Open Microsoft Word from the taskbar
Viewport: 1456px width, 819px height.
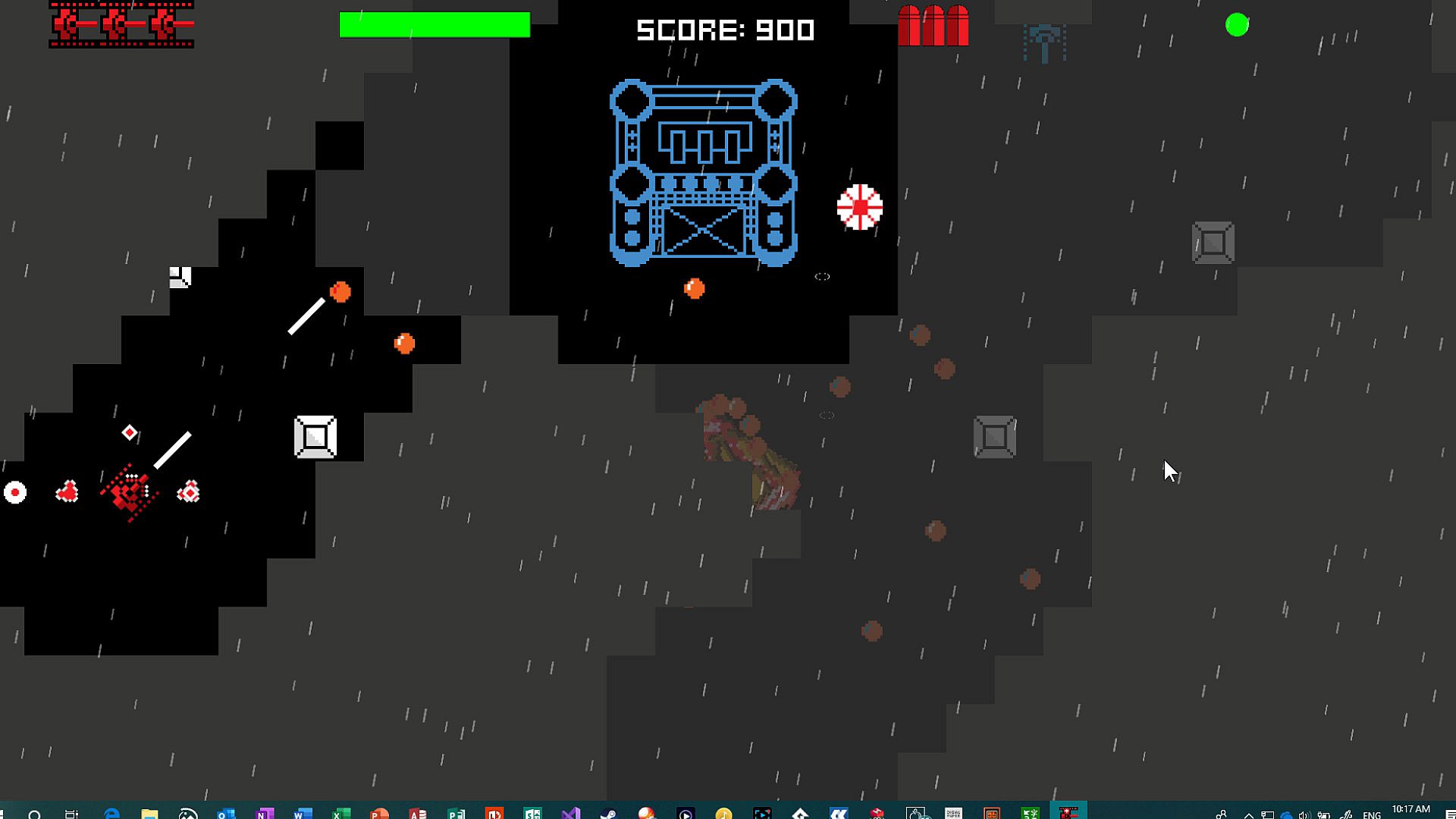pos(303,814)
